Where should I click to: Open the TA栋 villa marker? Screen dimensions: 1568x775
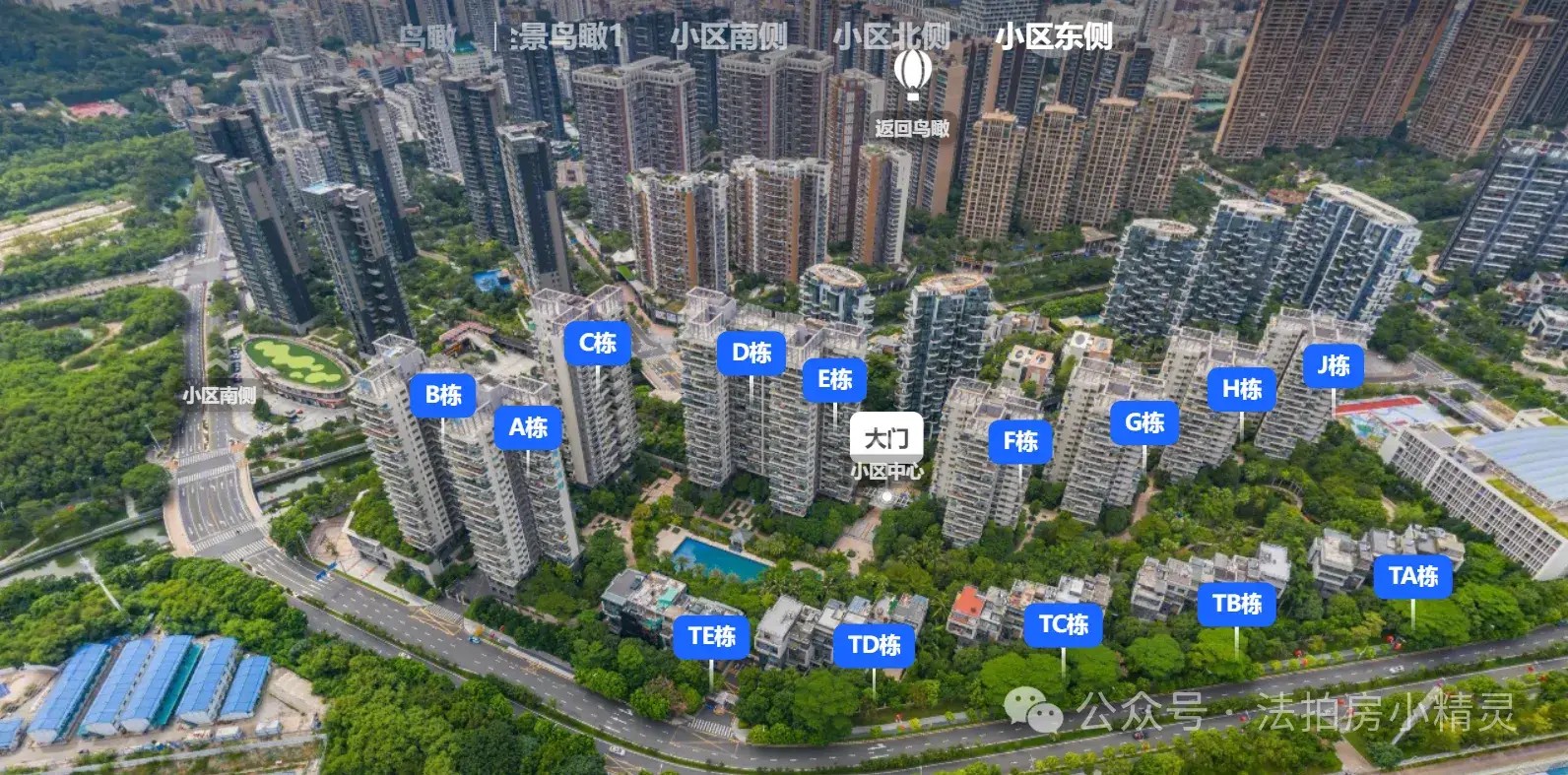1412,576
